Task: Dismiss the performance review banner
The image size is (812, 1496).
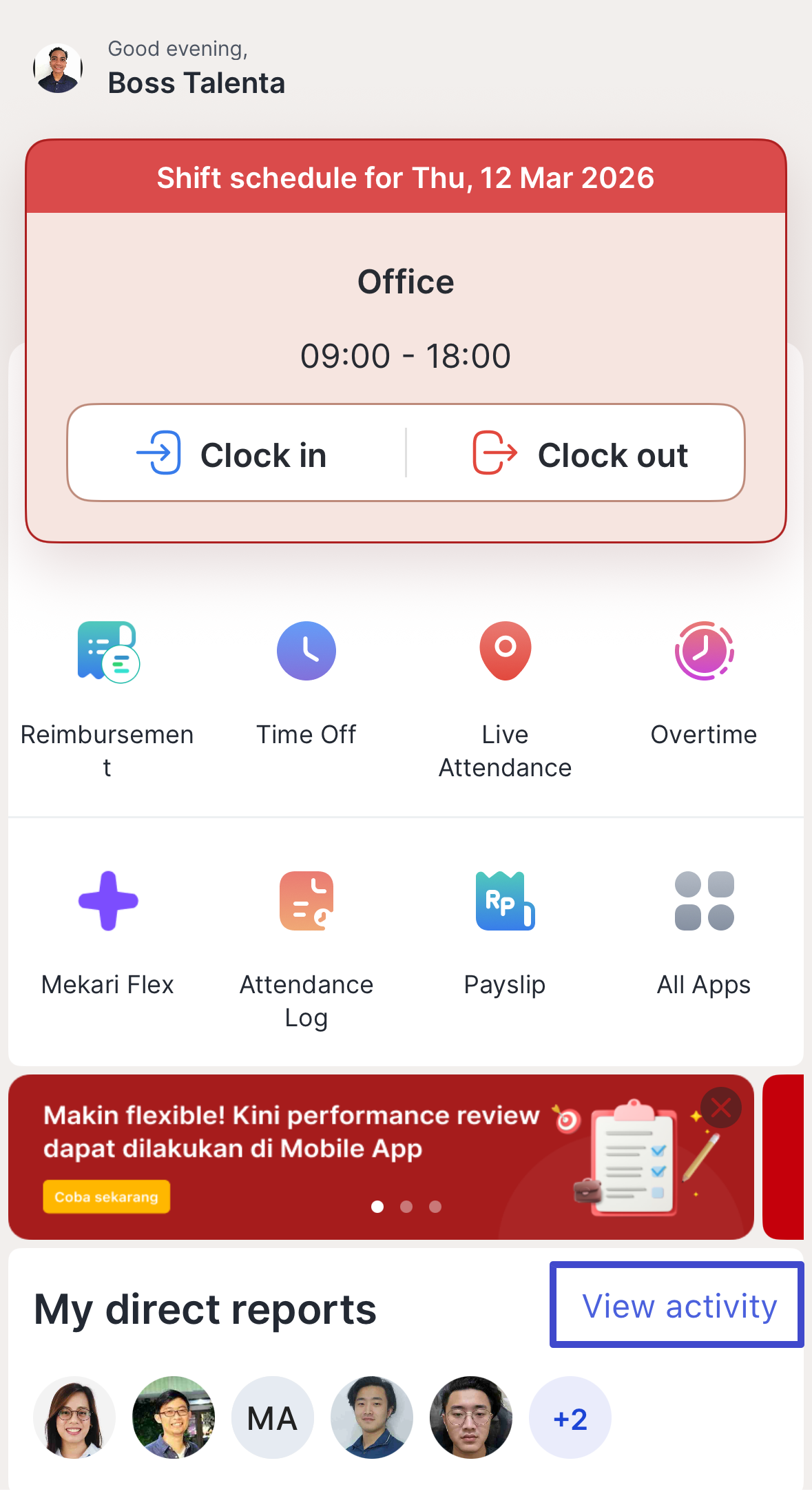Action: point(720,1108)
